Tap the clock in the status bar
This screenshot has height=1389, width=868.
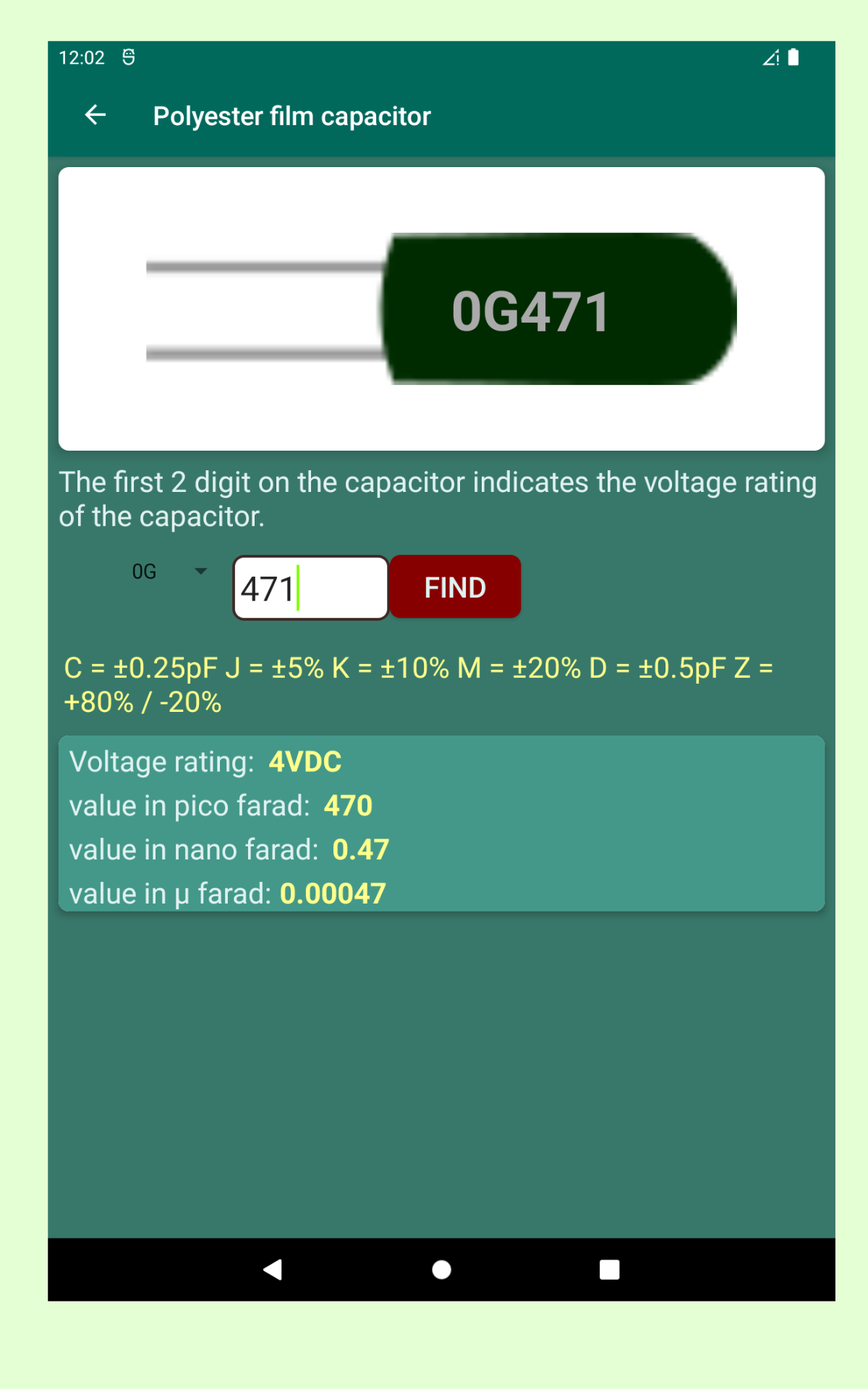tap(82, 57)
